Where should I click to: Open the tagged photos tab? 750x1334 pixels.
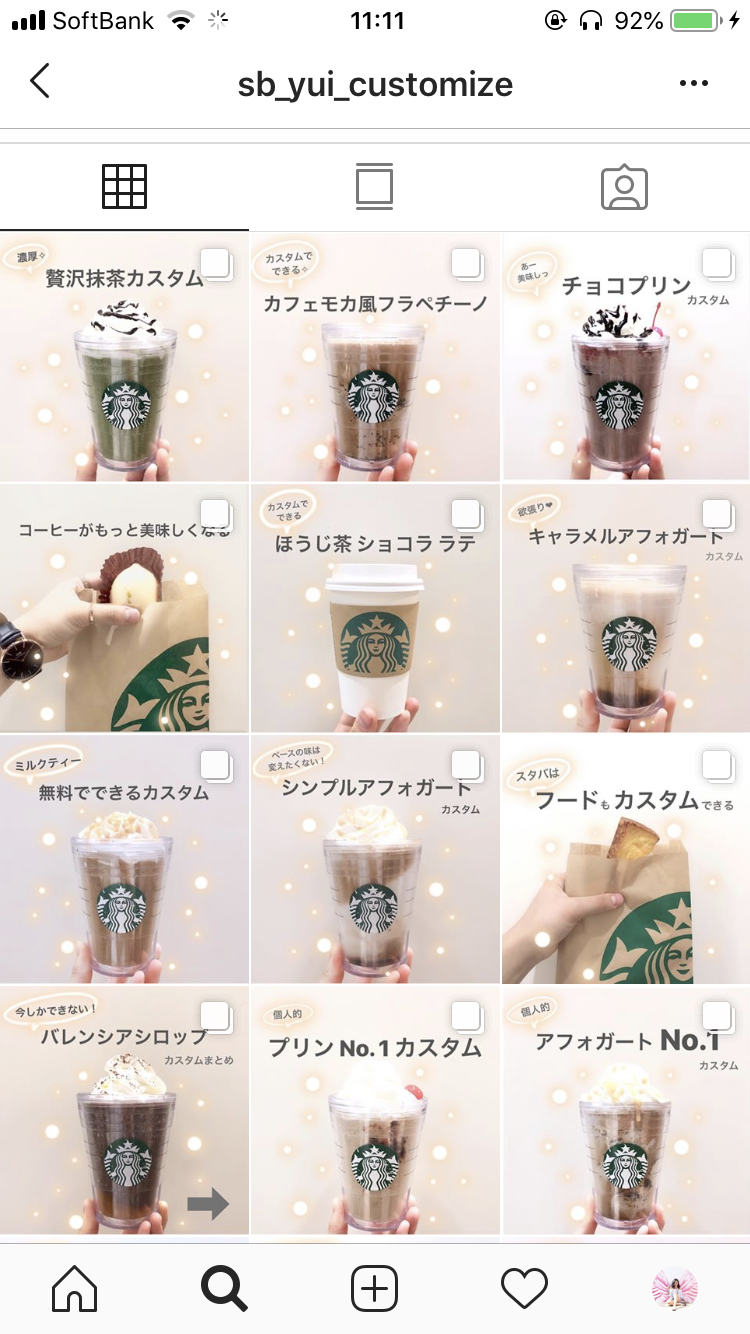point(624,187)
